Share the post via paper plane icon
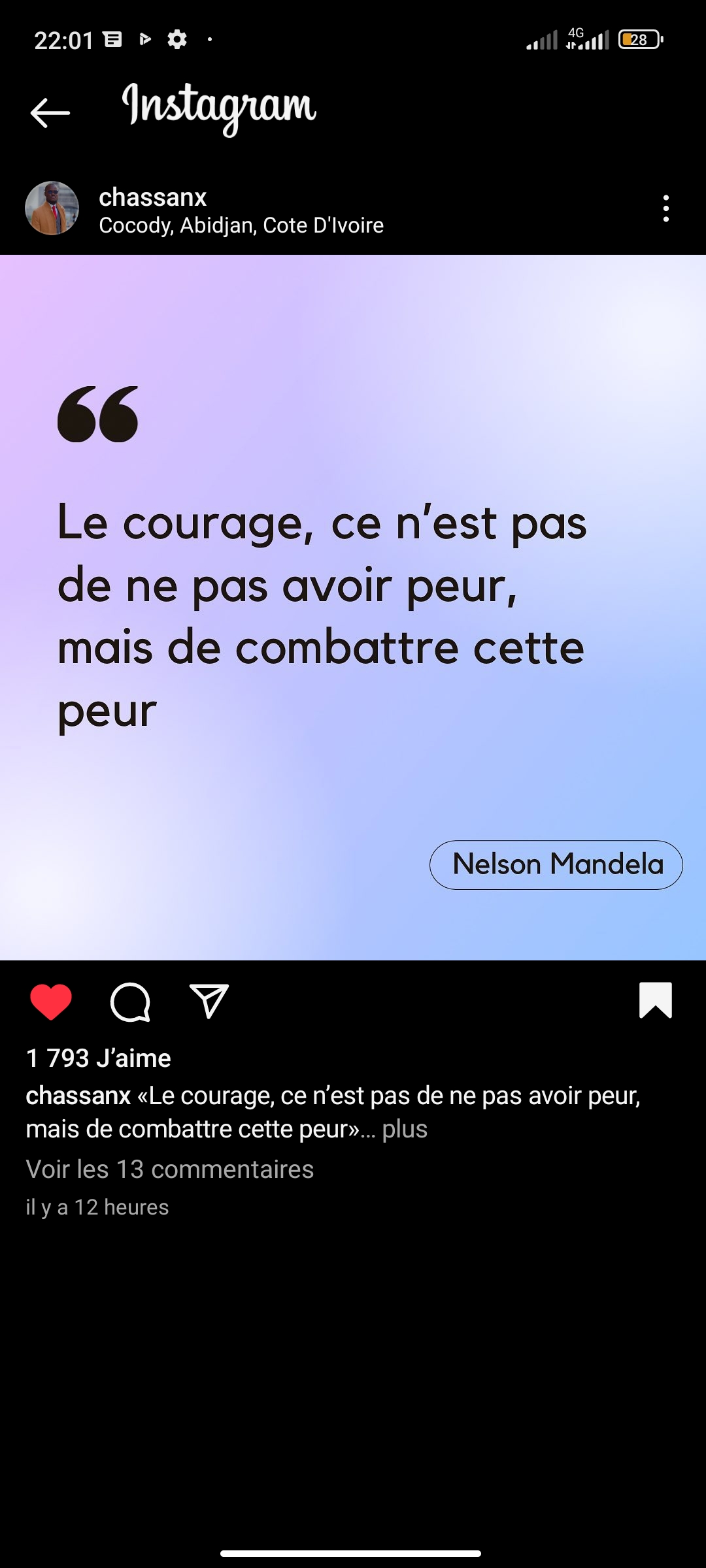Screen dimensions: 706x1568 pyautogui.click(x=209, y=1001)
